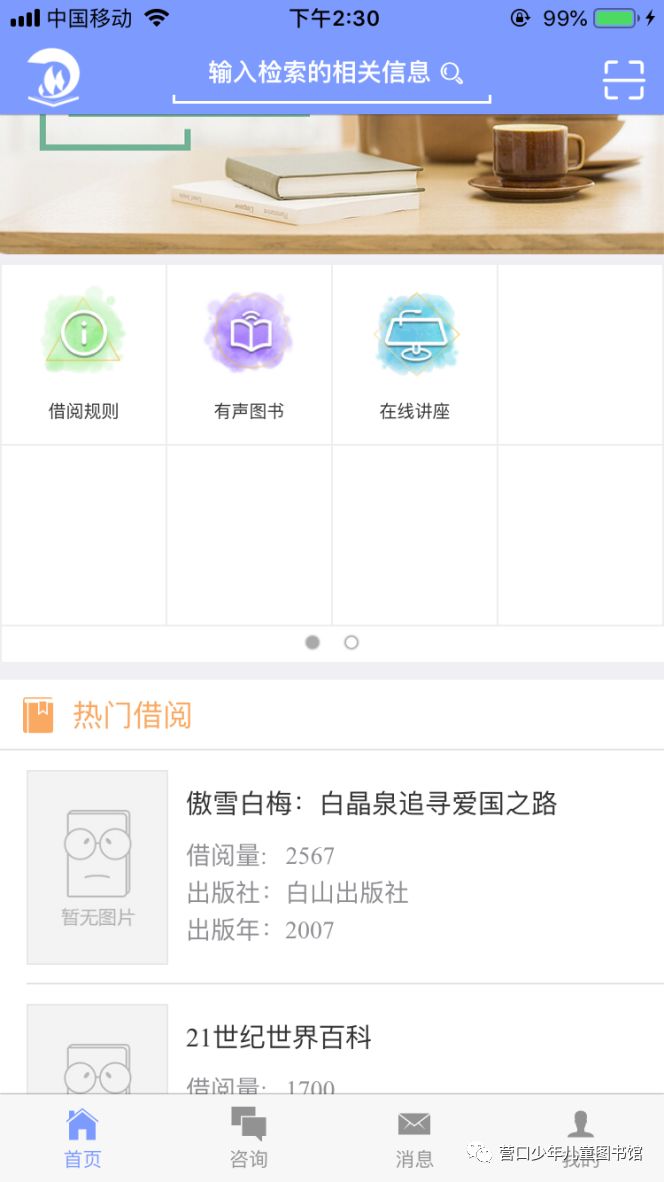Screen dimensions: 664x1182
Task: Tap the search field to enter keywords
Action: (x=331, y=74)
